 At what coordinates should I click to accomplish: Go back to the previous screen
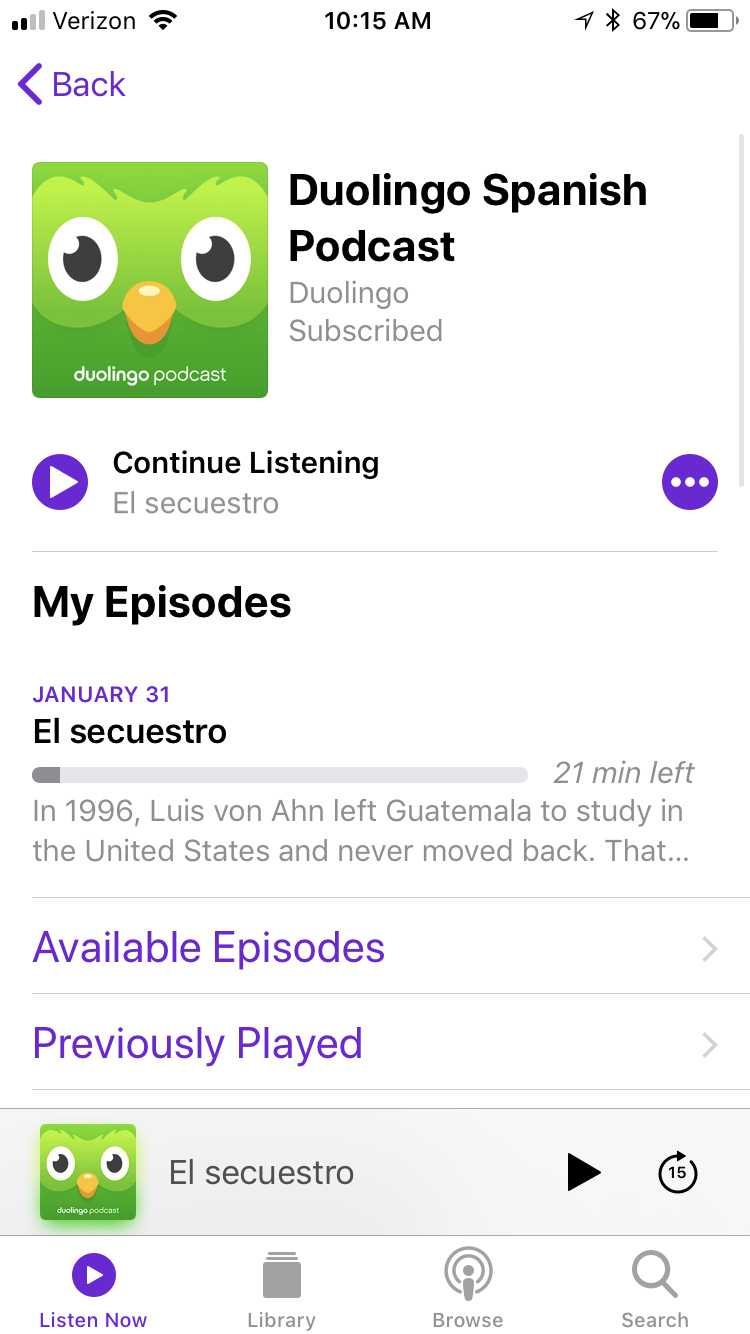click(x=72, y=85)
